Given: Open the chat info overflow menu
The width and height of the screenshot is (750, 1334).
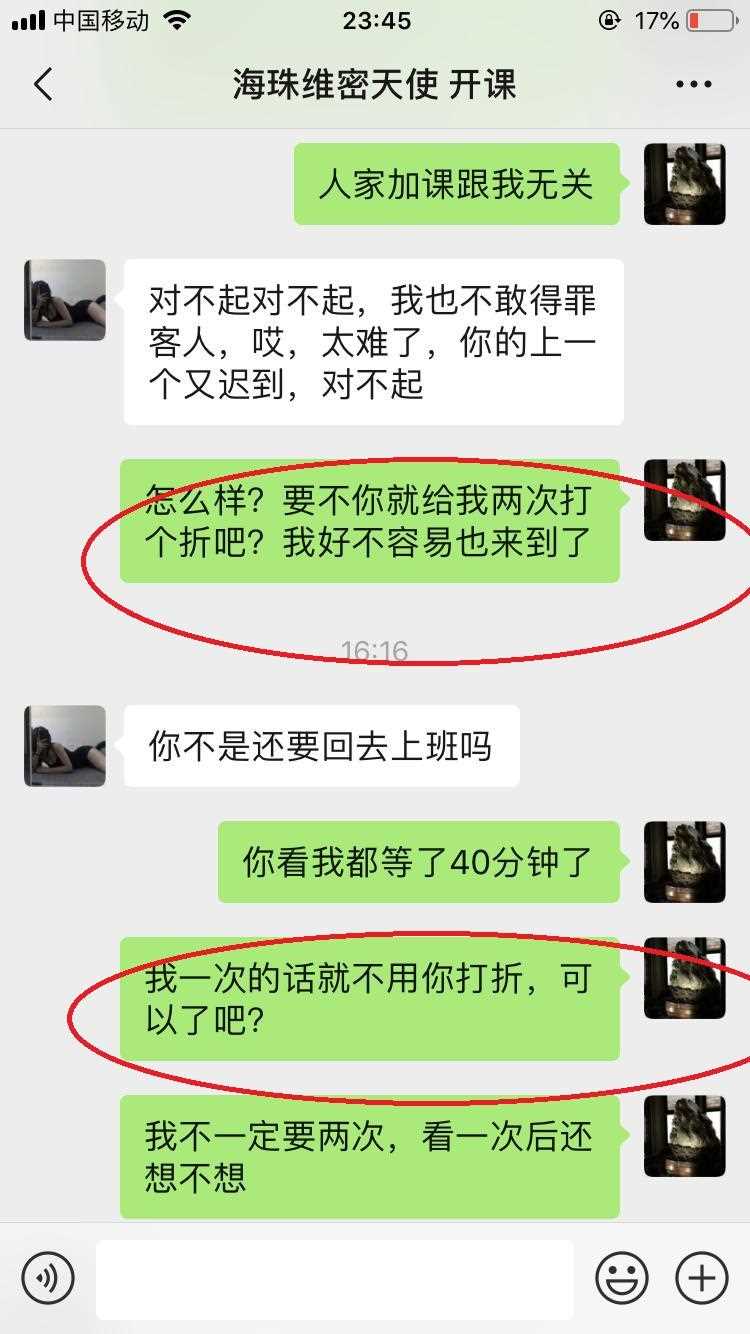Looking at the screenshot, I should [693, 85].
